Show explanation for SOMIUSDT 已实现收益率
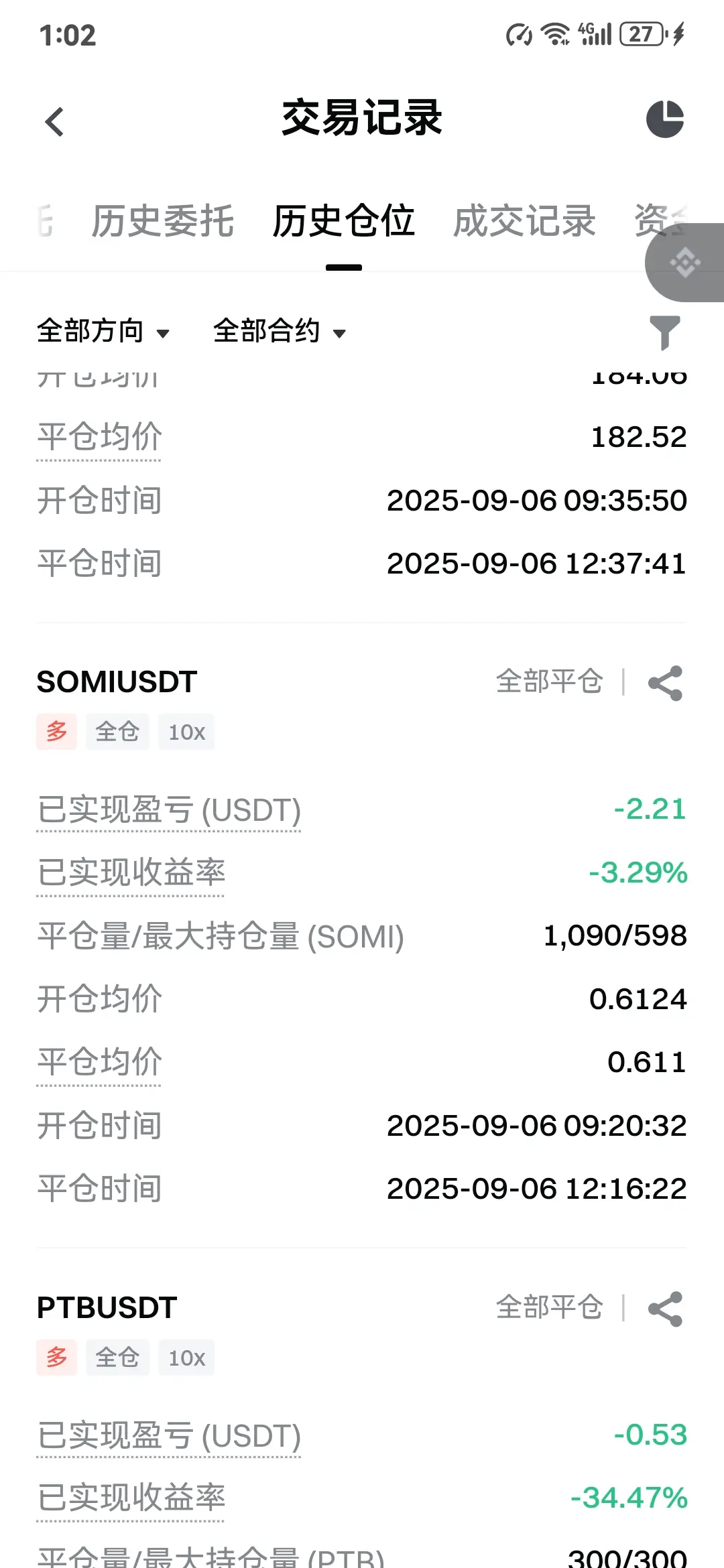The height and width of the screenshot is (1568, 724). [x=131, y=873]
